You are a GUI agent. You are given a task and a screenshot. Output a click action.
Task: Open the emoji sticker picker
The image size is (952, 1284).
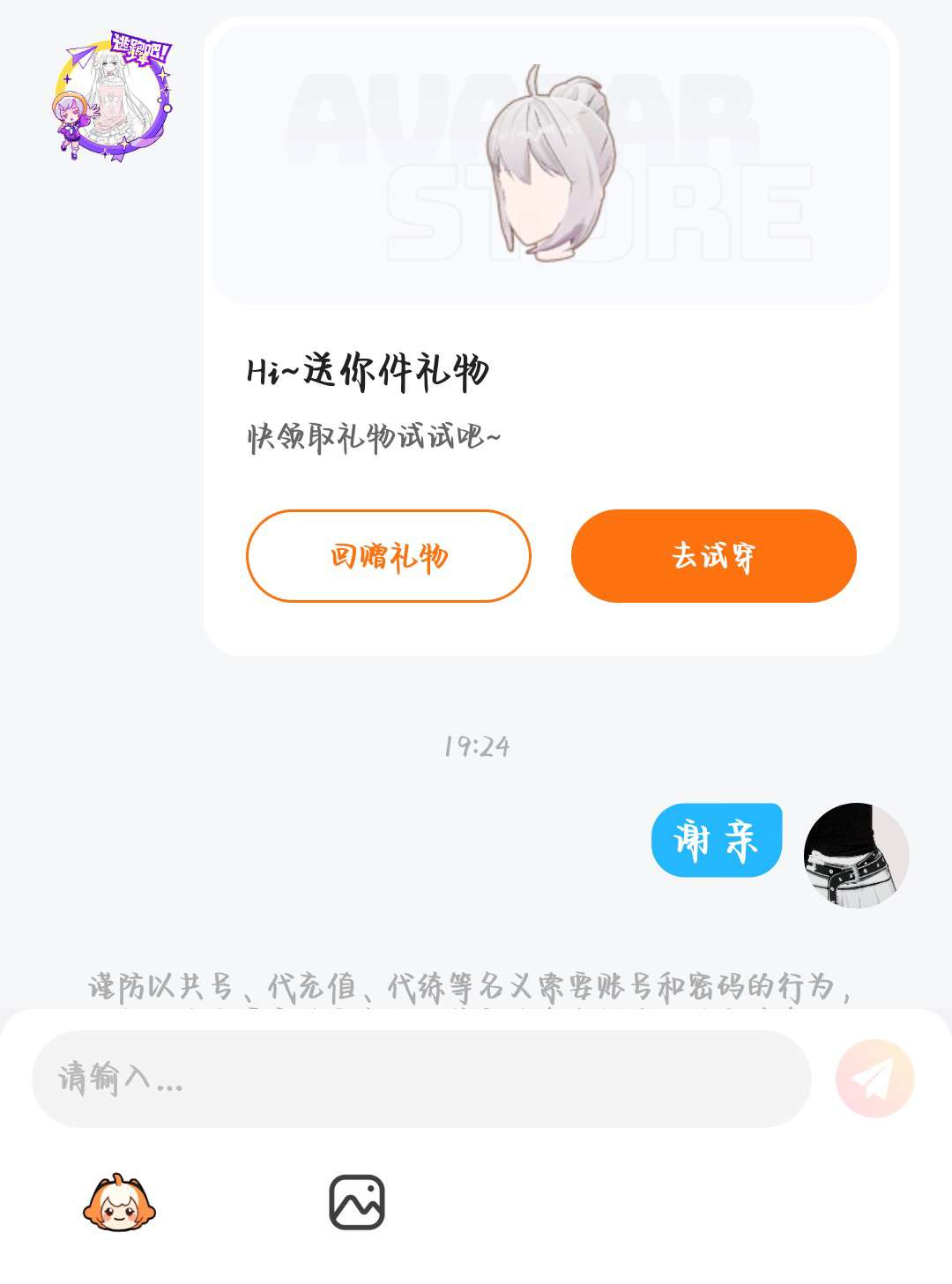(x=119, y=1203)
